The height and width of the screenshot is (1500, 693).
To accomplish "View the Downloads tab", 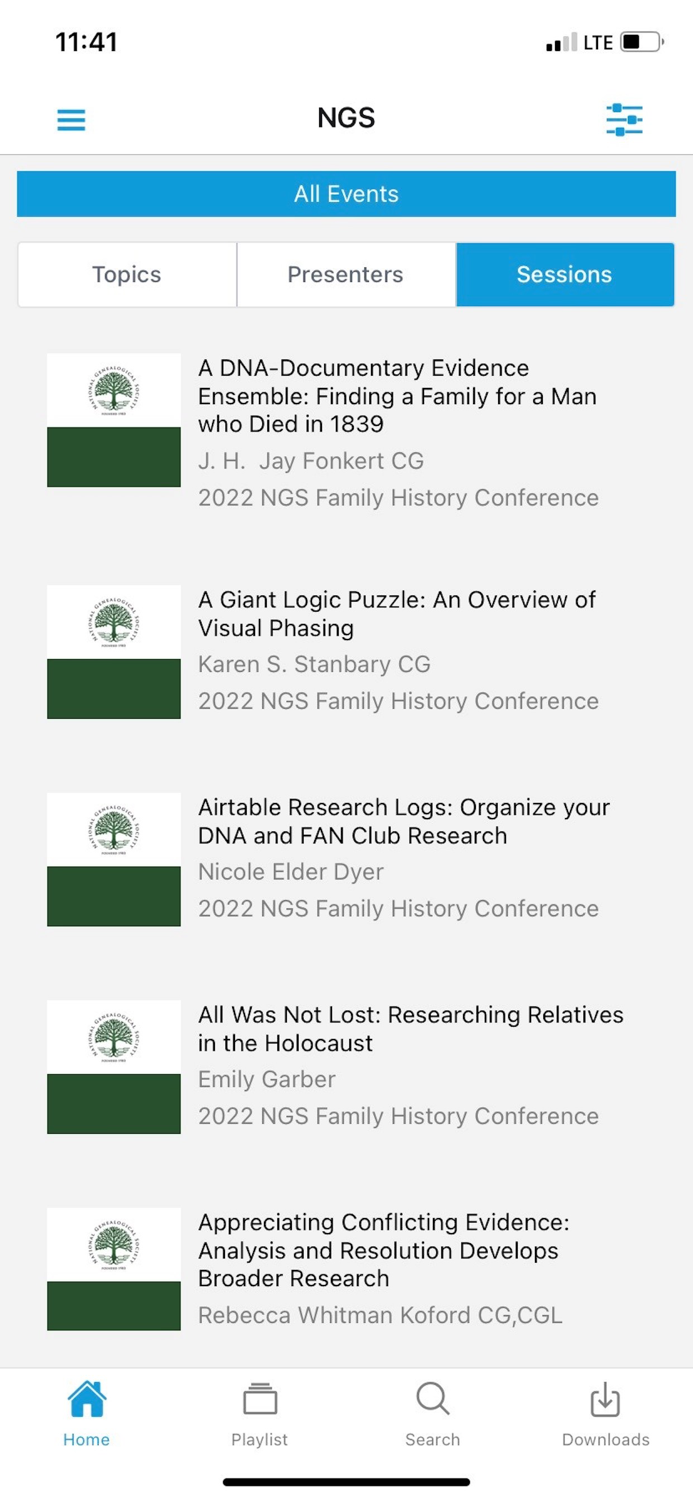I will pyautogui.click(x=606, y=1414).
